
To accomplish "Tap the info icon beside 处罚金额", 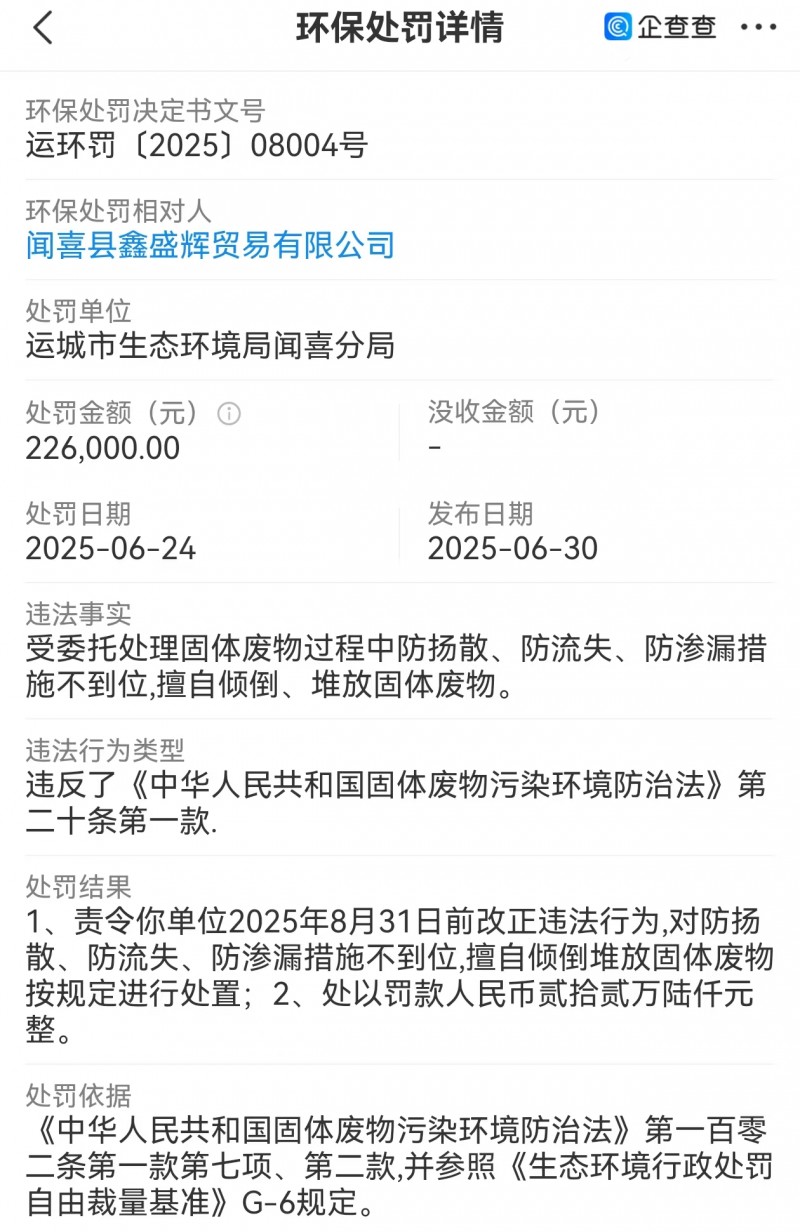I will click(x=229, y=413).
